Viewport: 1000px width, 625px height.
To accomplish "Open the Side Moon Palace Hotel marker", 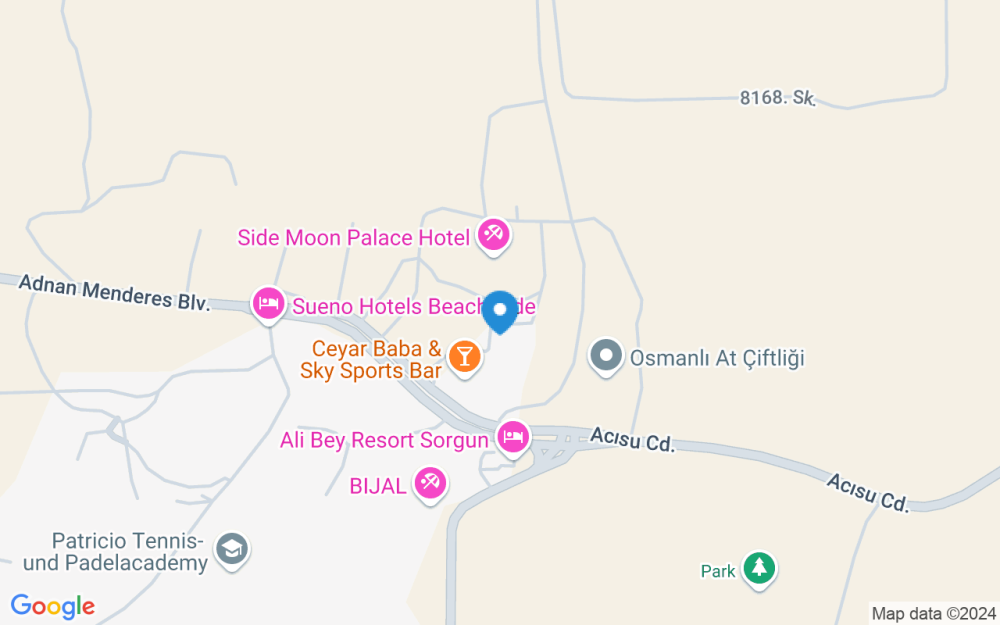I will tap(493, 235).
